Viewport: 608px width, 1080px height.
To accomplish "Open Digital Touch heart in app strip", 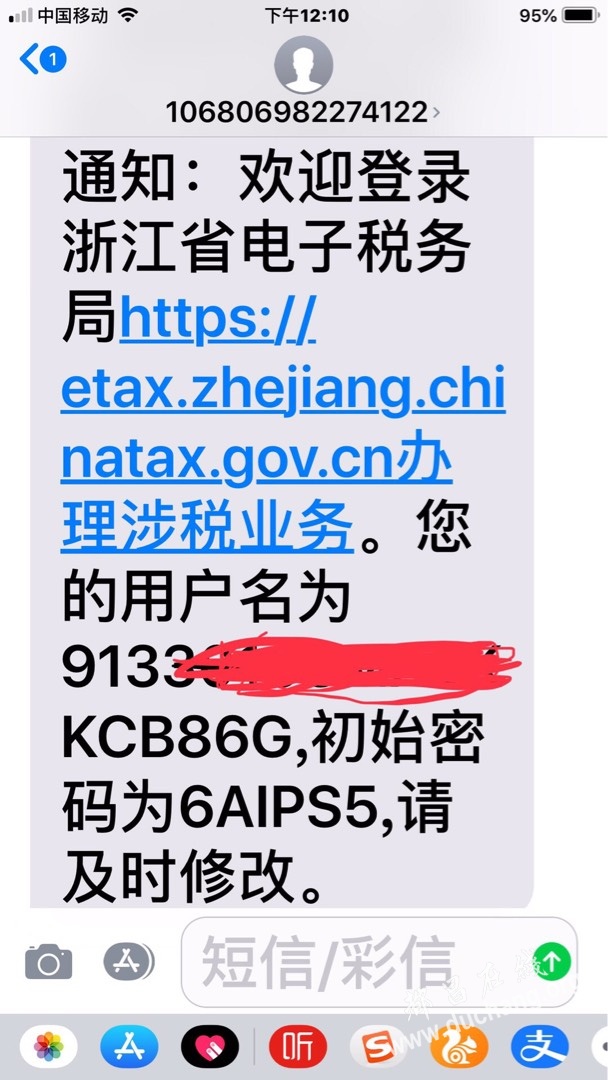I will (210, 1047).
